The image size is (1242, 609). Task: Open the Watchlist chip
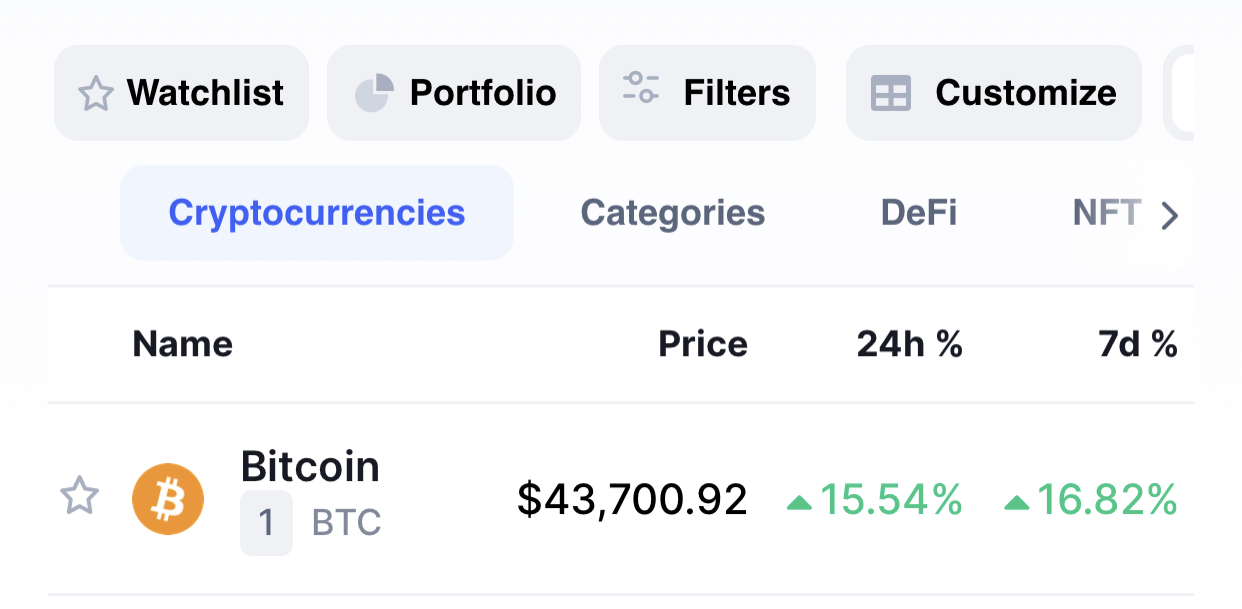(x=181, y=93)
